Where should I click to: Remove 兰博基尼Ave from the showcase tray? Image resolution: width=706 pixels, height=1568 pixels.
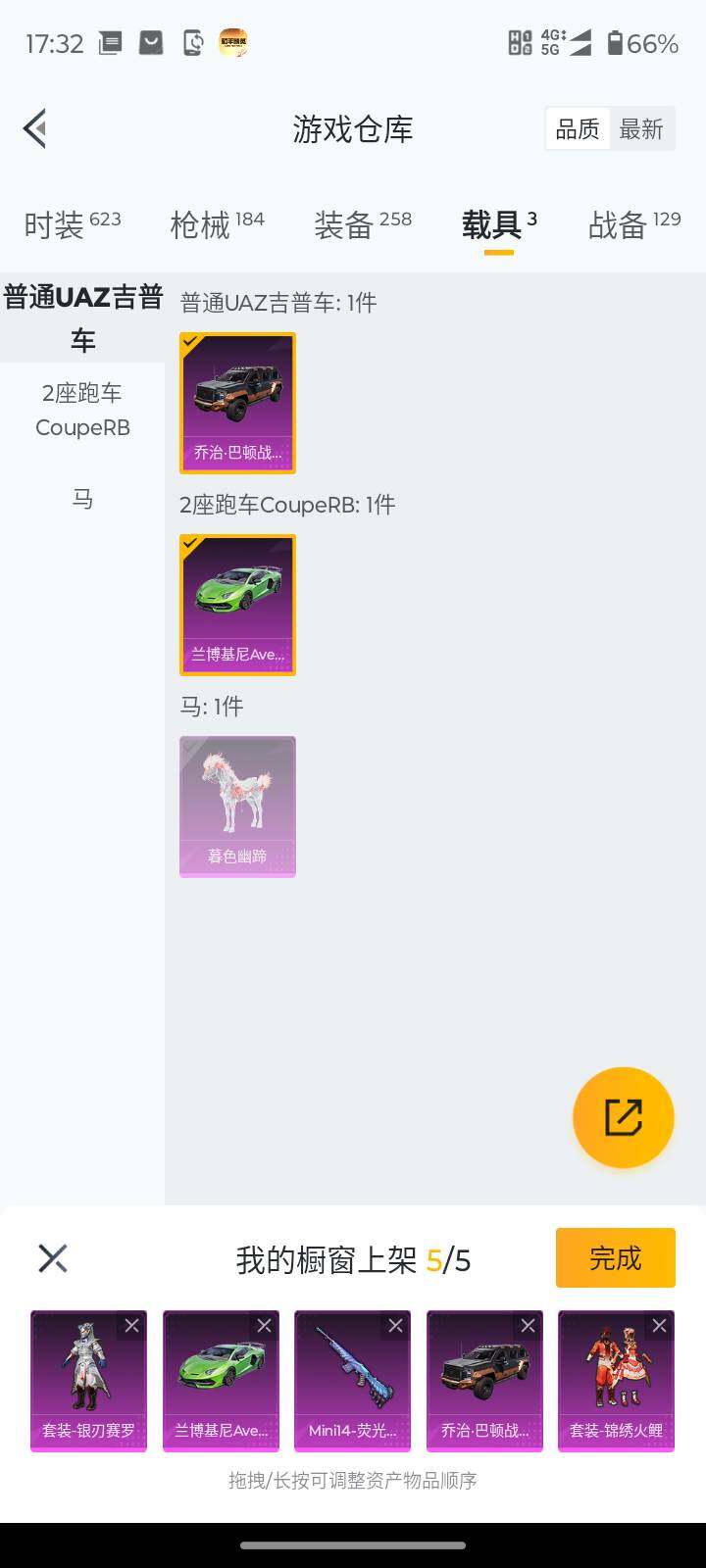(x=264, y=1326)
